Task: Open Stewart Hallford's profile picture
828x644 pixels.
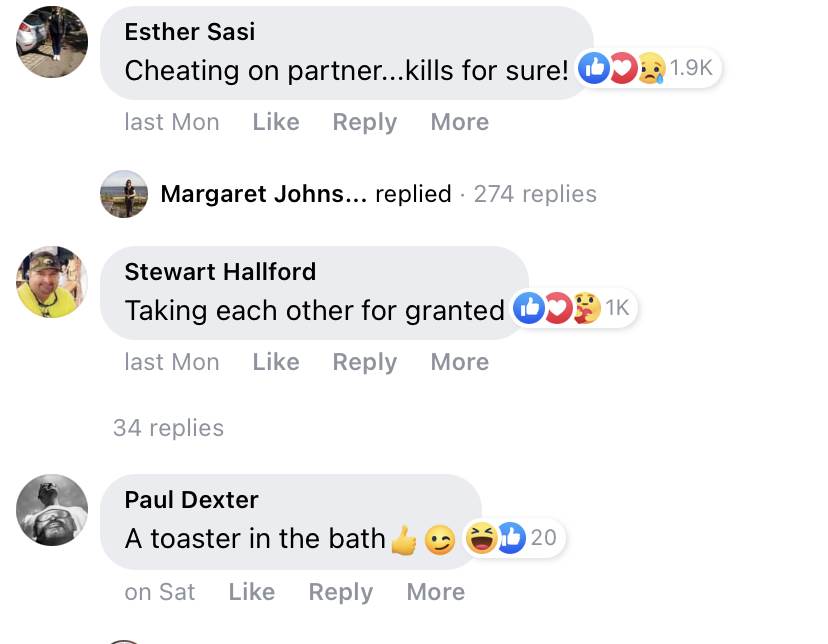Action: [52, 282]
